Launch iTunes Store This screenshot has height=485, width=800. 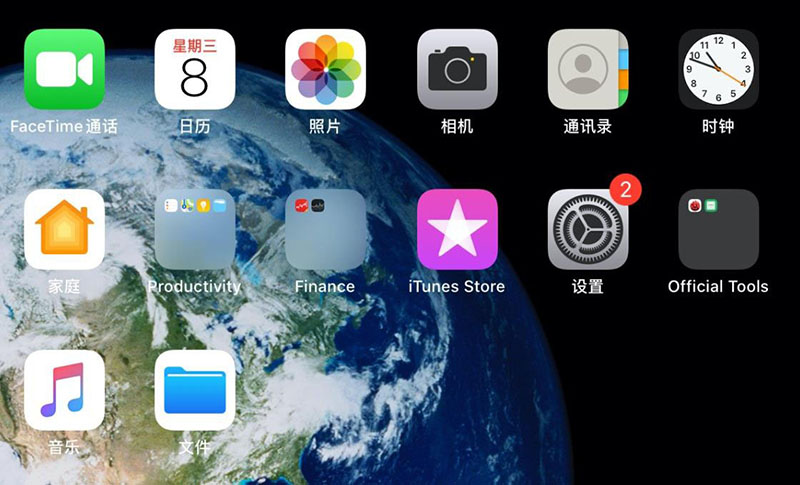[457, 229]
